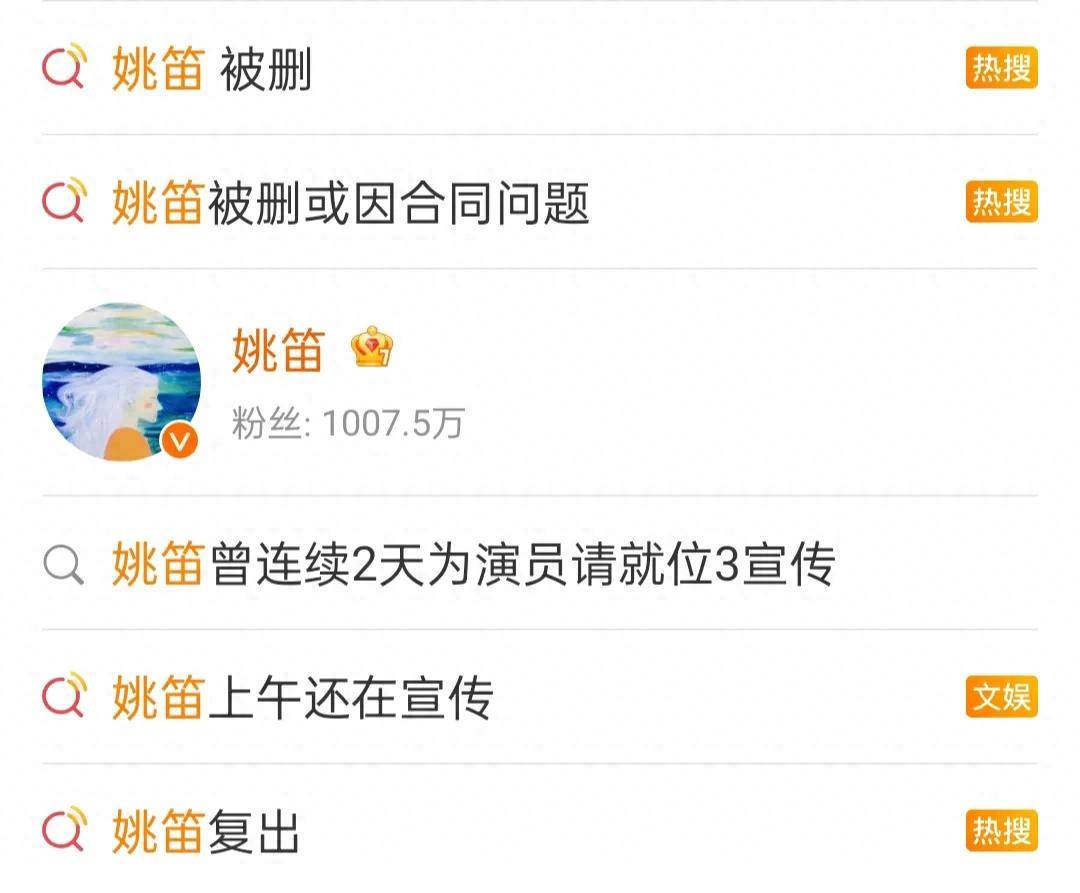The width and height of the screenshot is (1080, 893).
Task: Open 姚笛's verified user profile
Action: click(x=279, y=350)
